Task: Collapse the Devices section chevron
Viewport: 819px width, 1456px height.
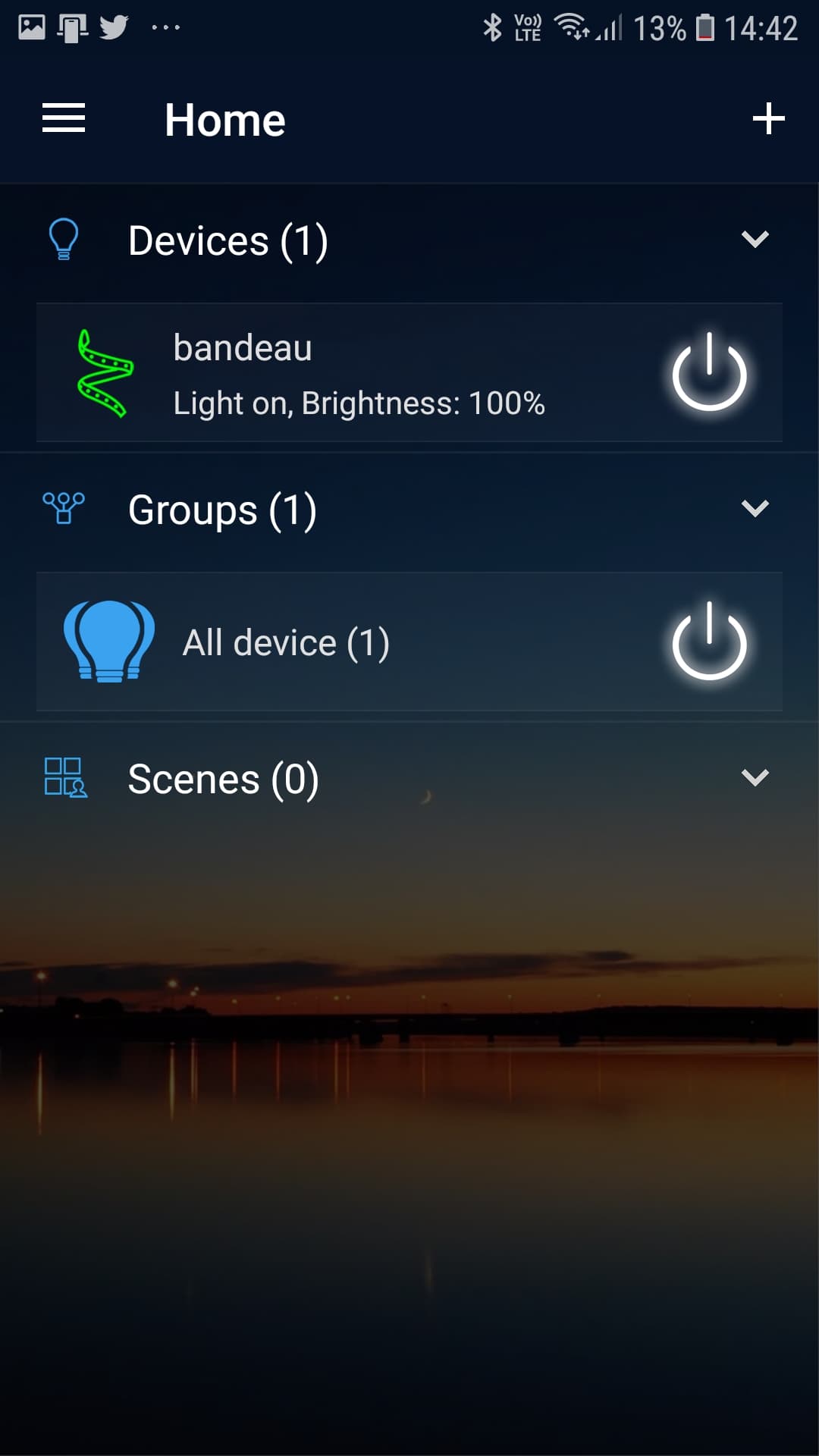Action: coord(755,240)
